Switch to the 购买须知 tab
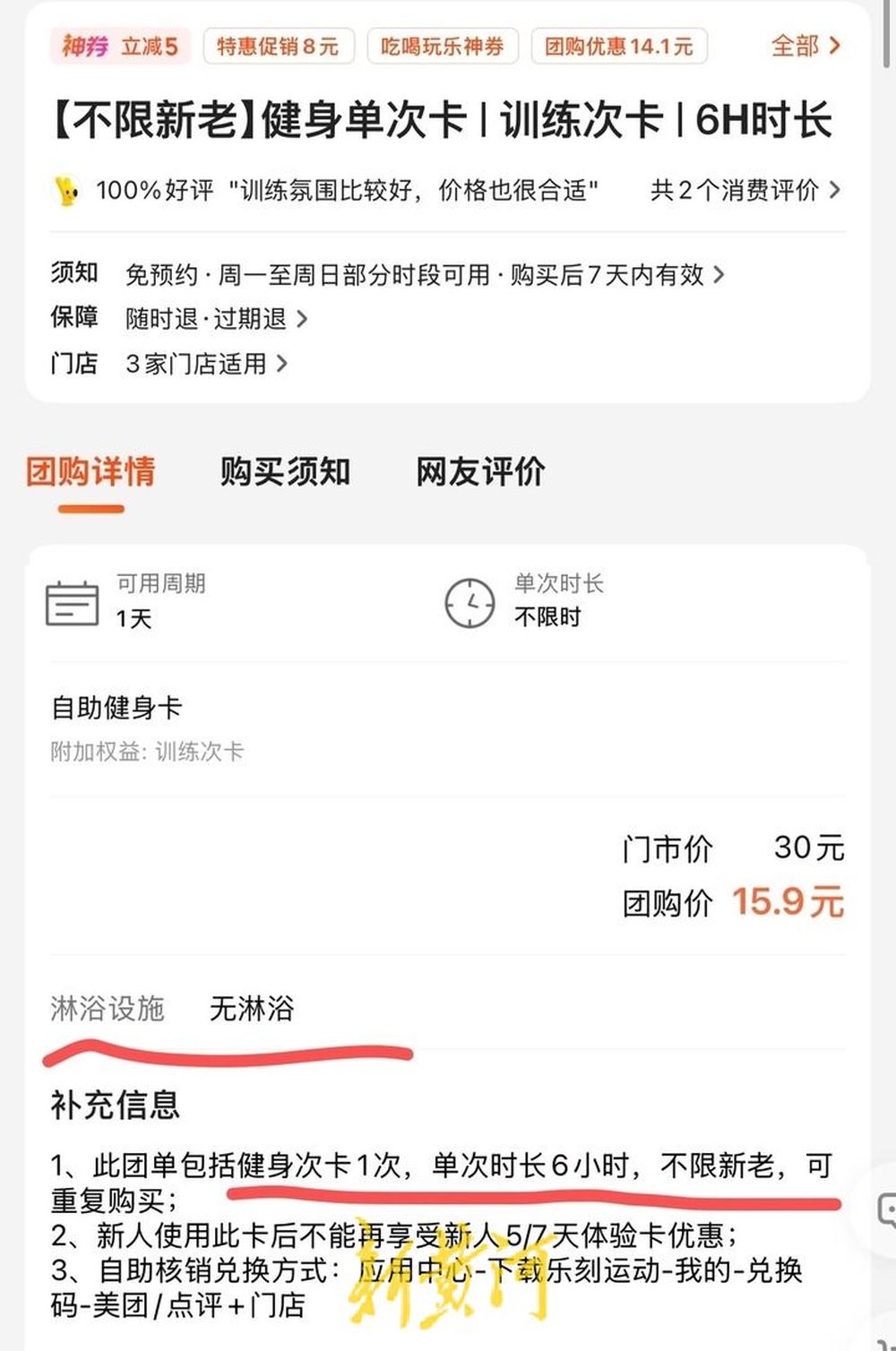 click(285, 471)
